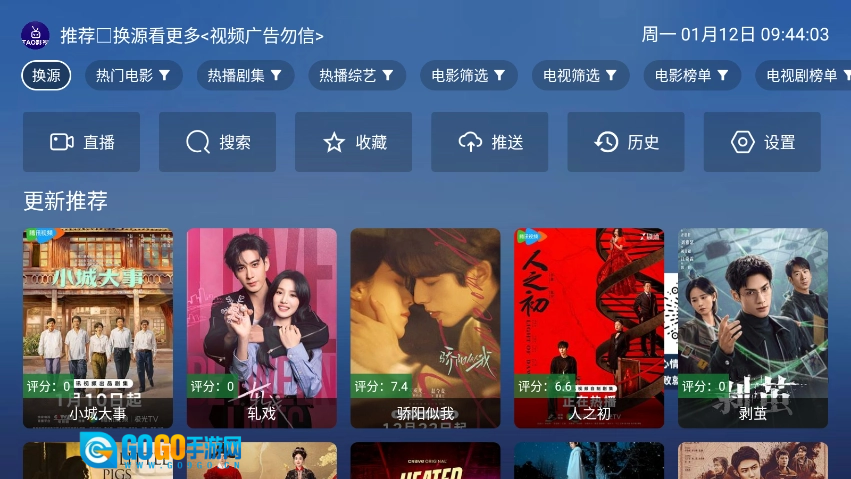Select the 热播综艺 filter chip

[x=356, y=75]
